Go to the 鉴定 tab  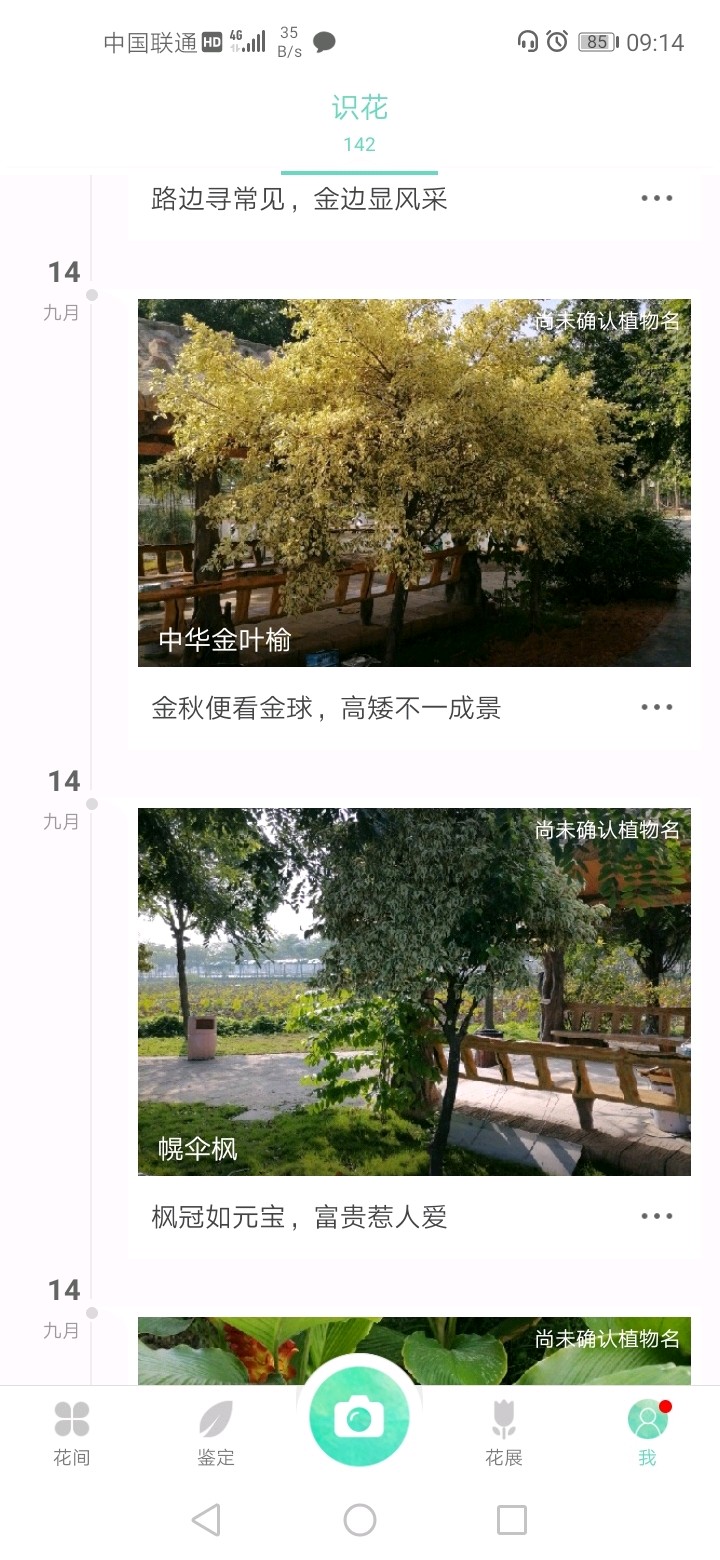216,1432
